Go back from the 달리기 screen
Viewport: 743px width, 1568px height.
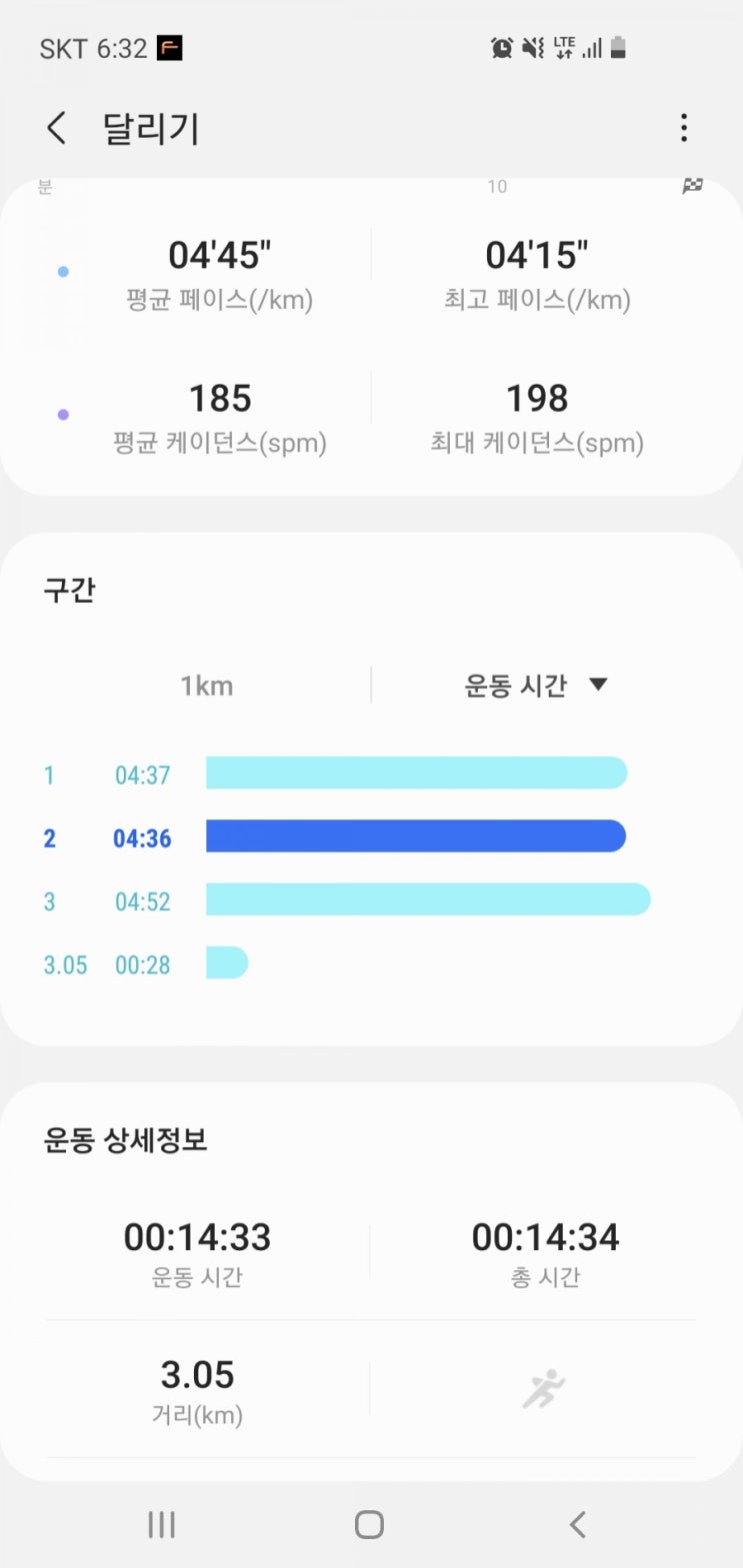57,128
